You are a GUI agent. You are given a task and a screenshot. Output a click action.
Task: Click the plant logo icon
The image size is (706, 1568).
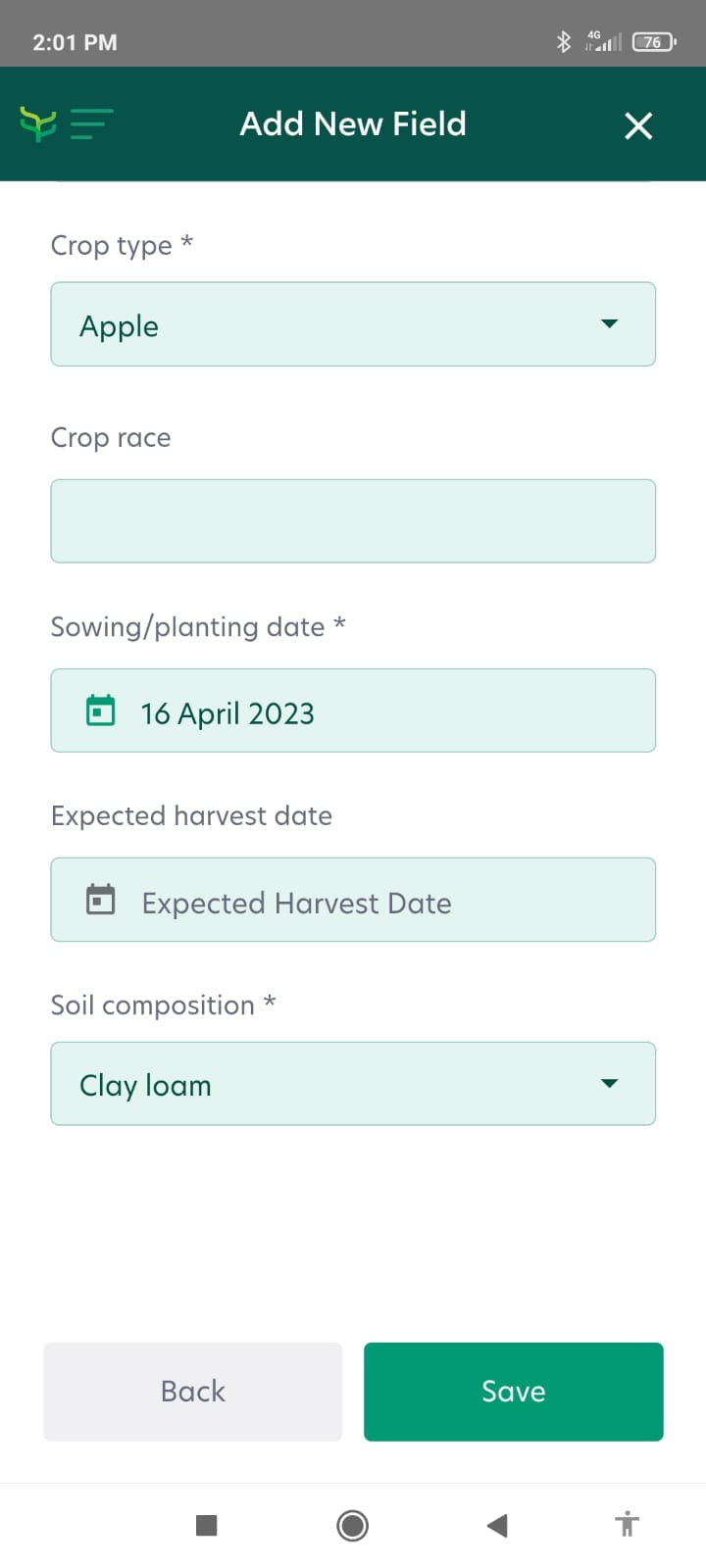pyautogui.click(x=37, y=124)
